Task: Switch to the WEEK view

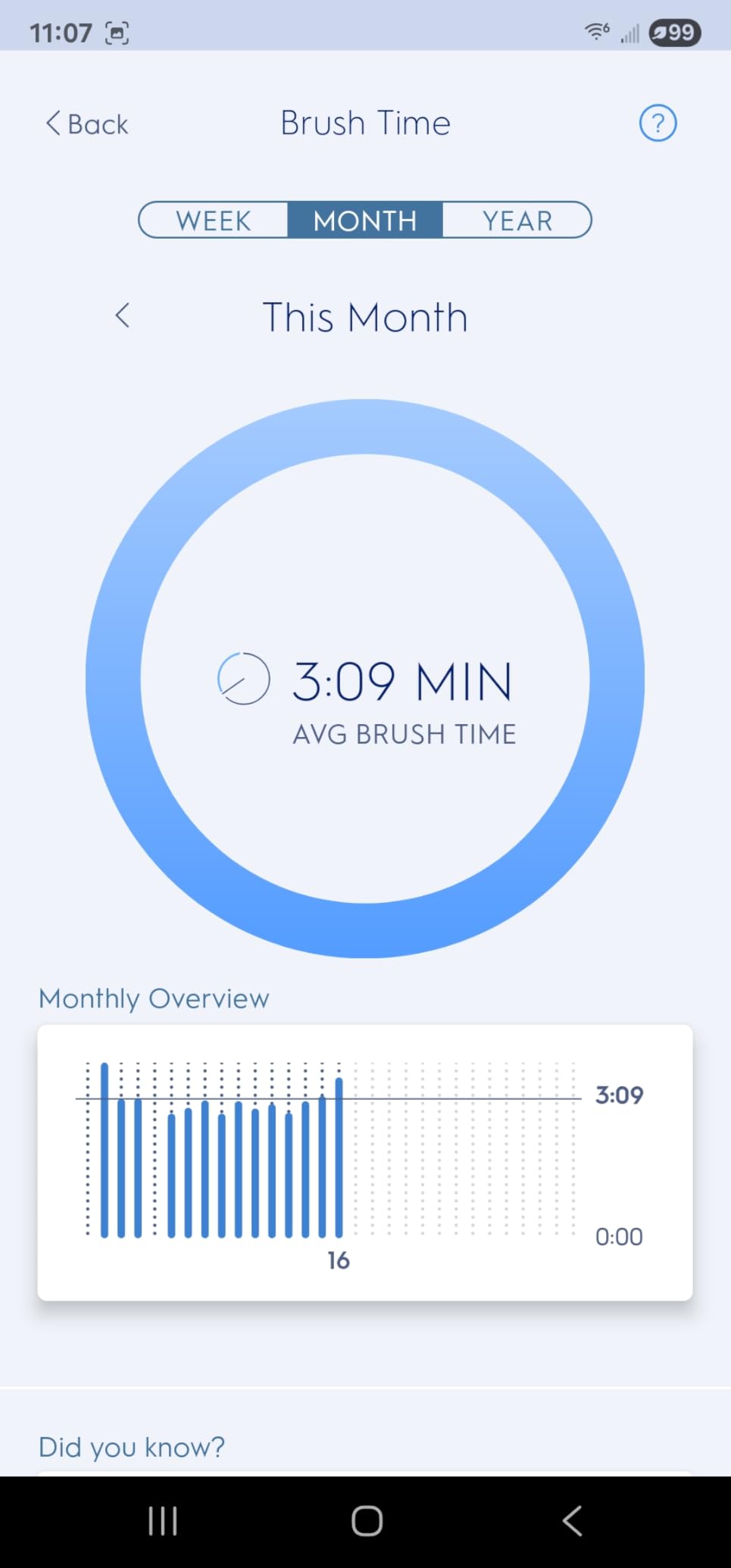Action: click(214, 220)
